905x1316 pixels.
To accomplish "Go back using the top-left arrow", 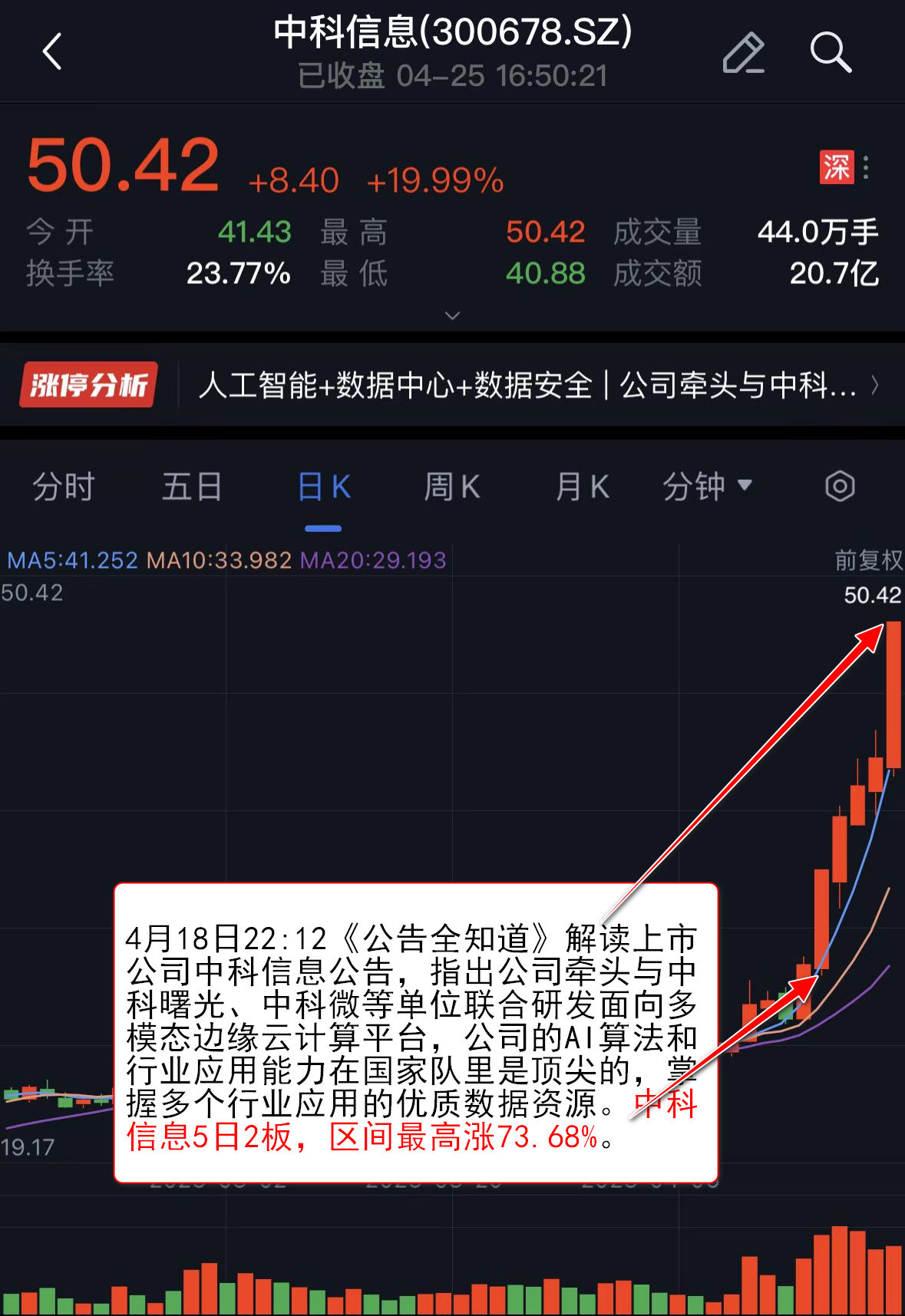I will coord(52,52).
